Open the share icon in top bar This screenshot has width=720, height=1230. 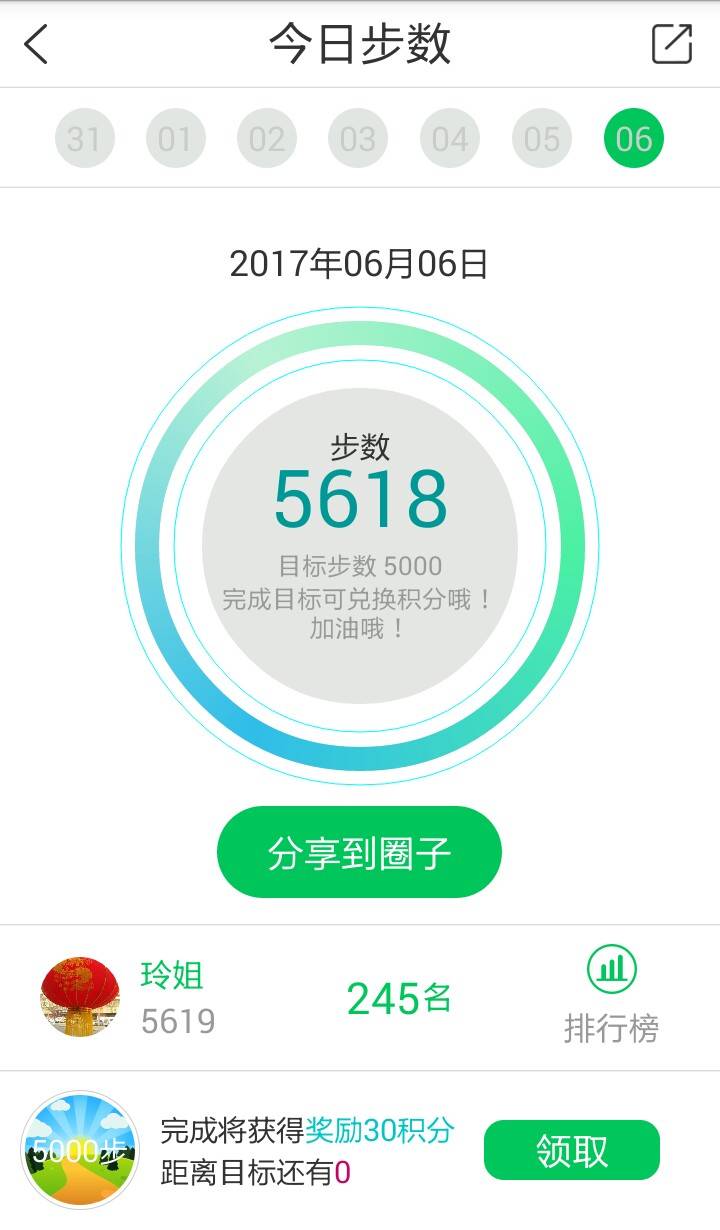671,44
